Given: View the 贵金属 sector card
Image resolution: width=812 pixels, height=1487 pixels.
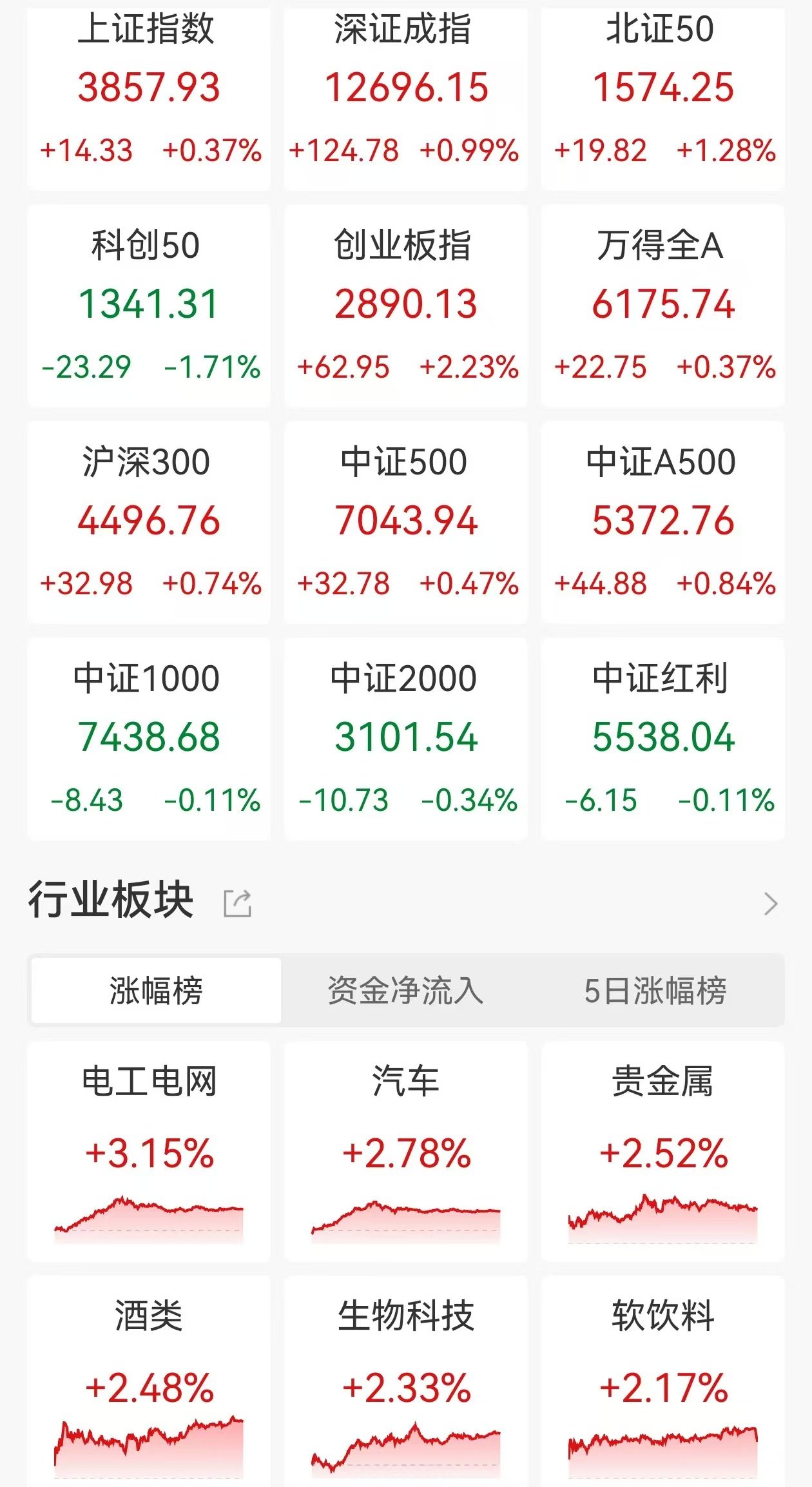Looking at the screenshot, I should pyautogui.click(x=662, y=1151).
